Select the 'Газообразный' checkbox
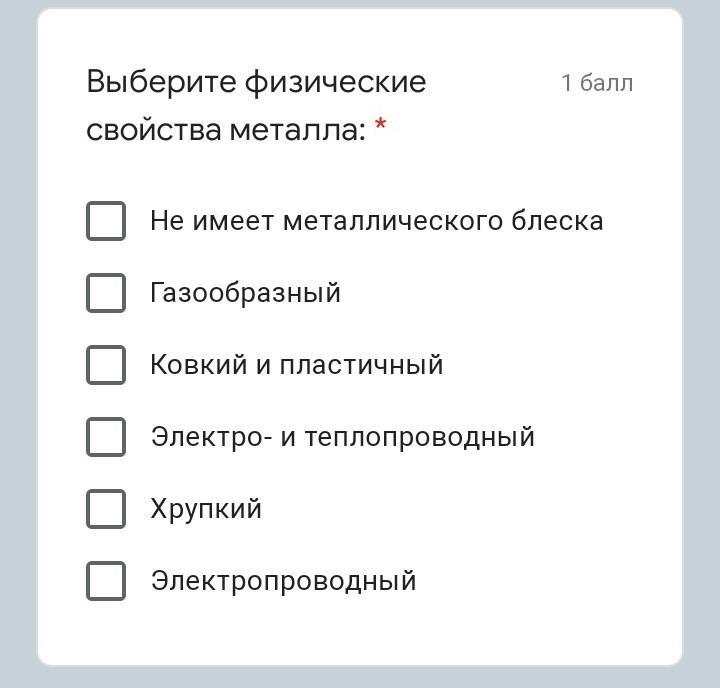Viewport: 720px width, 688px height. 106,293
